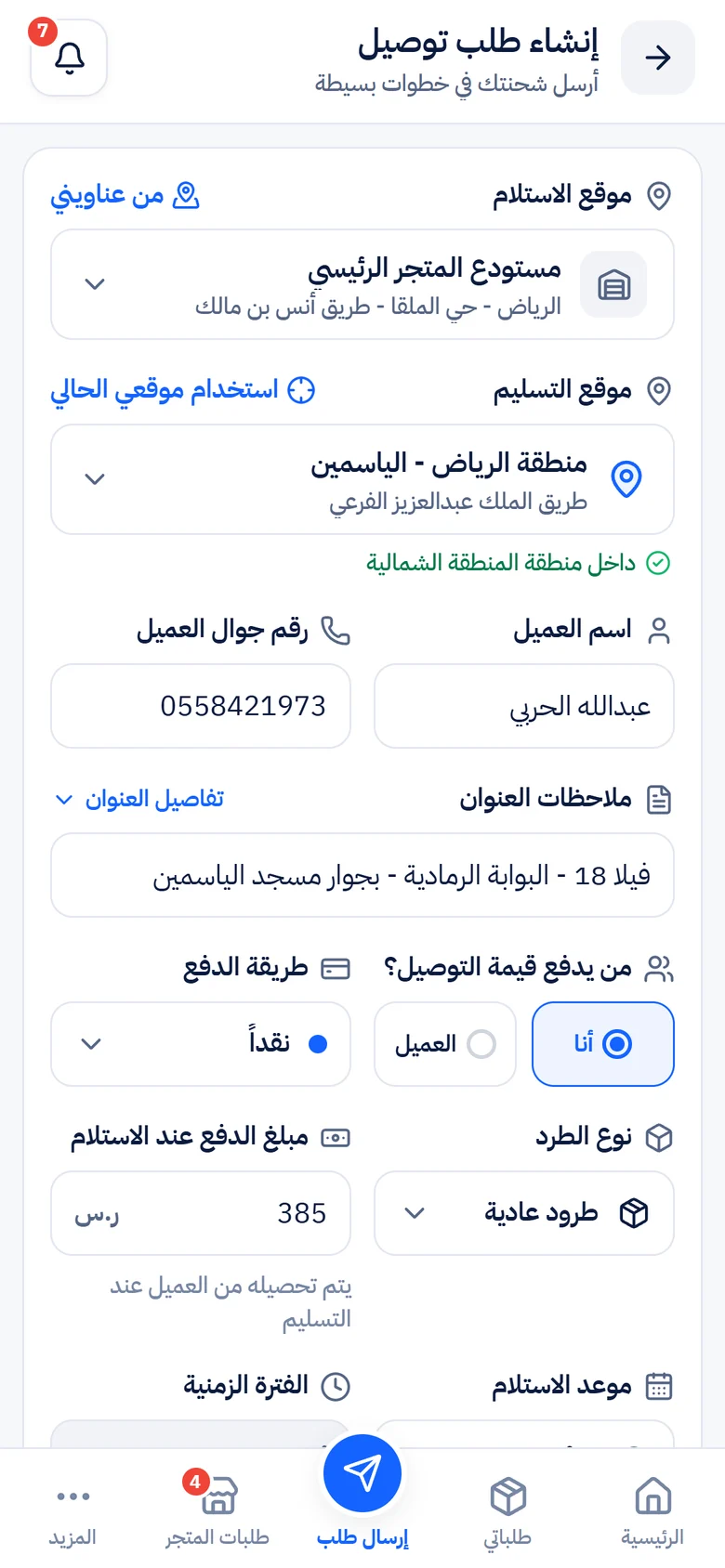Edit the customer mobile number field

(x=201, y=706)
